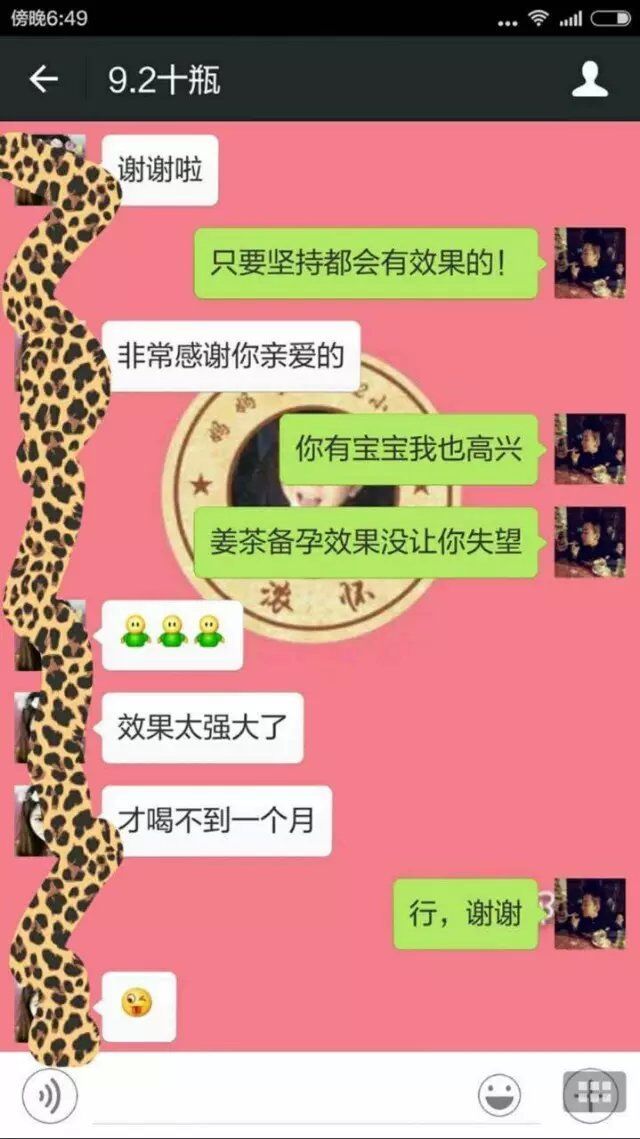Open avatar beside 你有宝宝我也高兴 message
Screen dimensions: 640x1139
tap(590, 449)
